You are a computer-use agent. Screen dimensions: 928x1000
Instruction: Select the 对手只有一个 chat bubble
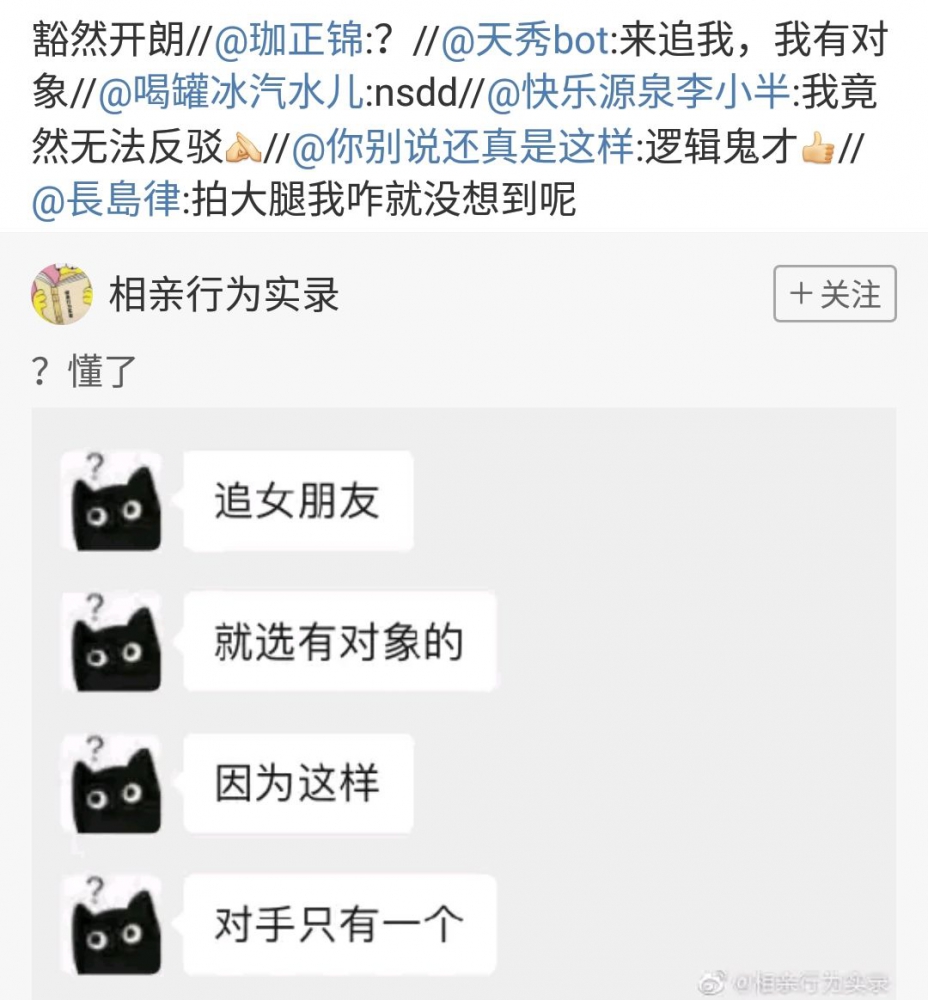pos(340,926)
